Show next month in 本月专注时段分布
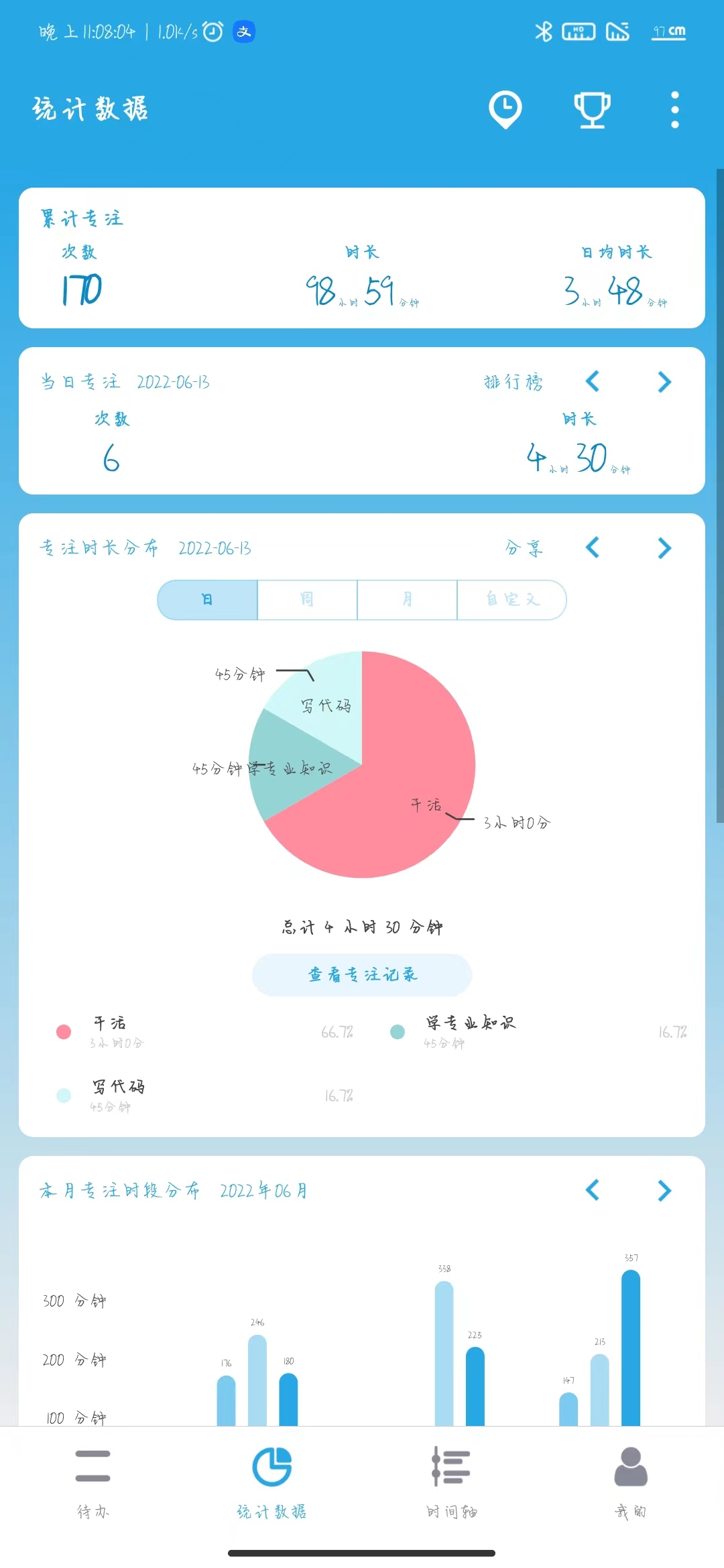Screen dimensions: 724x1568 click(664, 1191)
